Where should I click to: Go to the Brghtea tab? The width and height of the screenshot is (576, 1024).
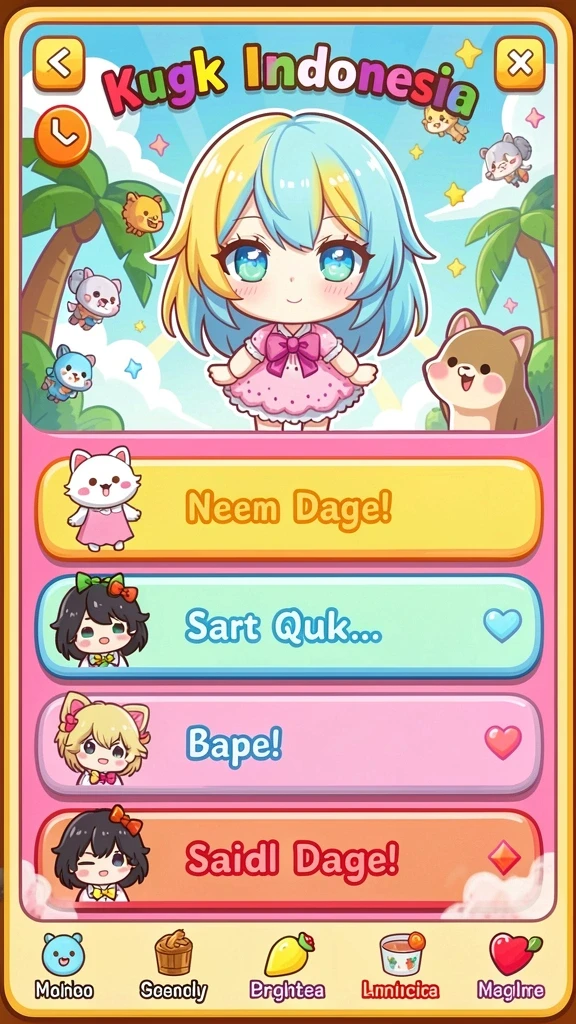pos(287,967)
